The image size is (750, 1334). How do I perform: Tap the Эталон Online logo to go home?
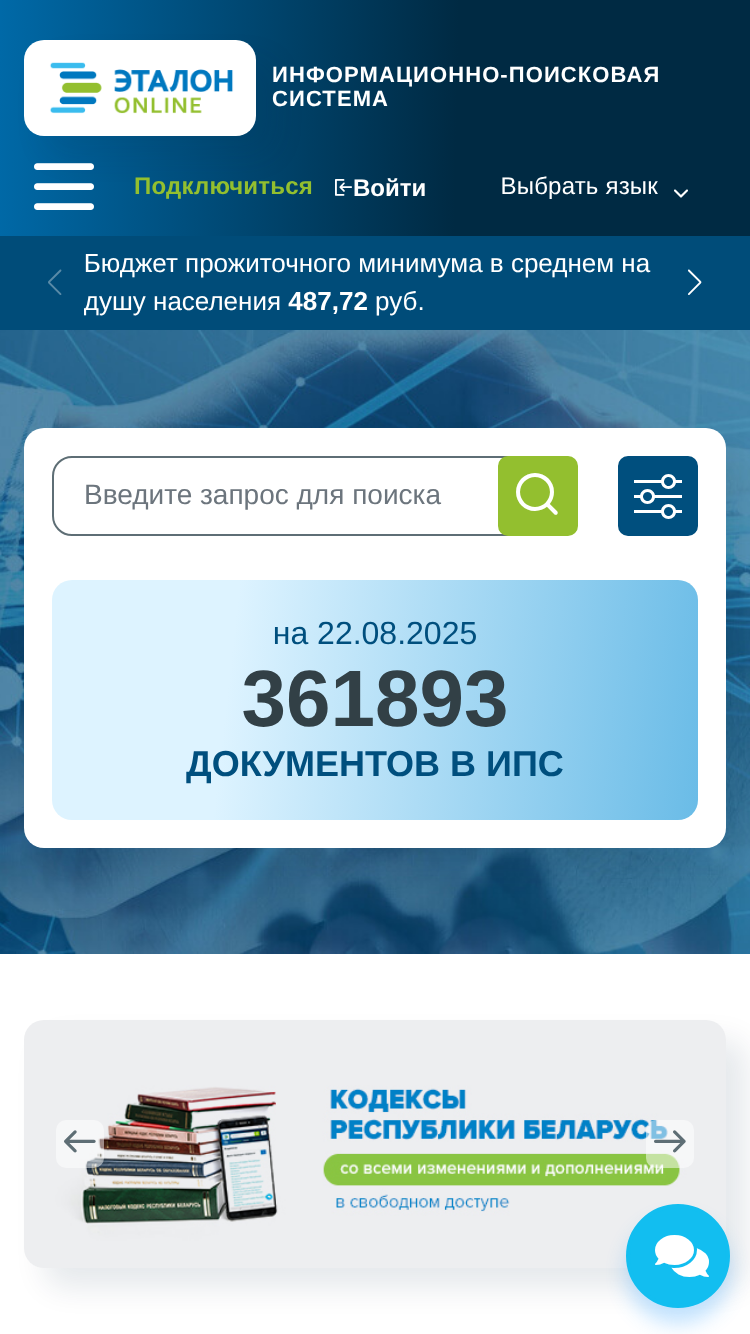tap(140, 88)
